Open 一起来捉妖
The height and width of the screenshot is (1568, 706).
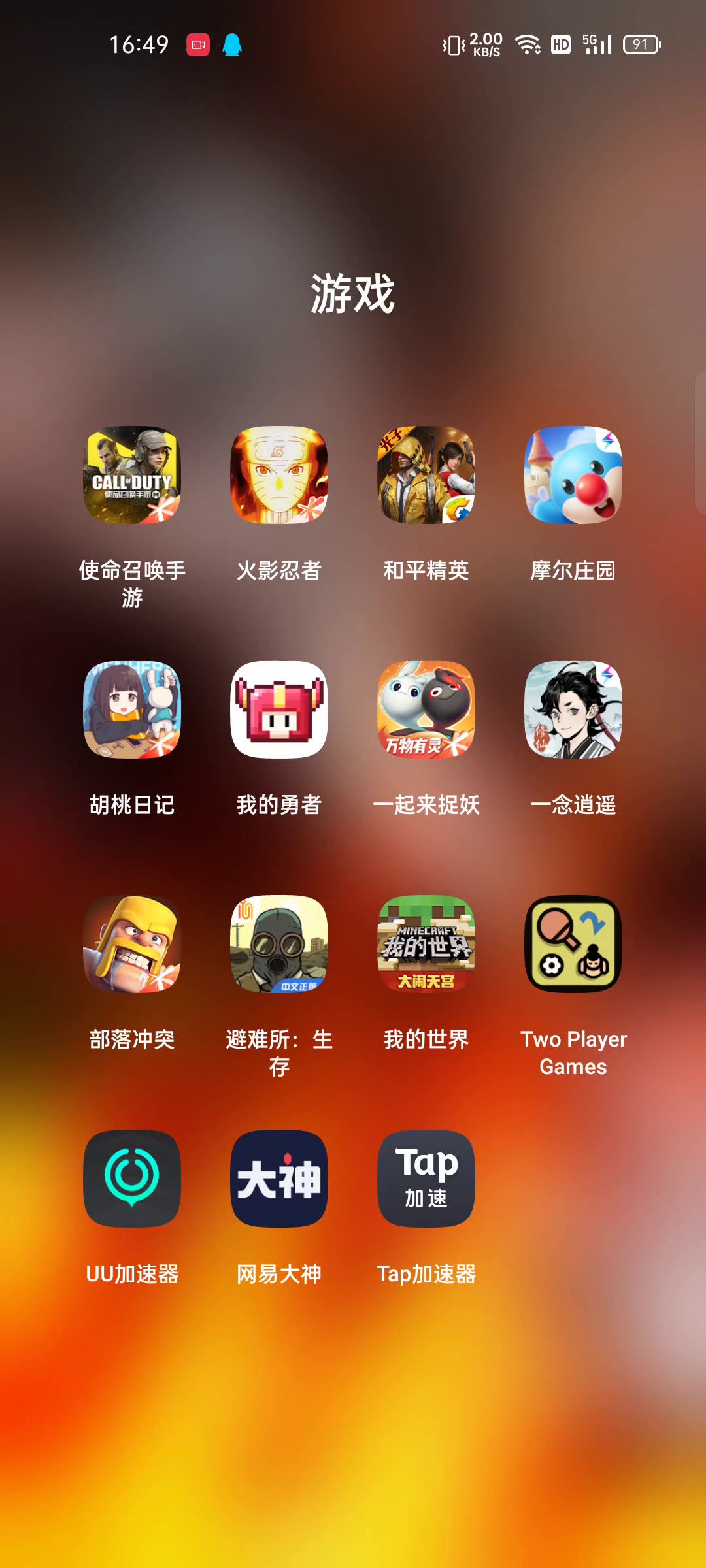(426, 710)
